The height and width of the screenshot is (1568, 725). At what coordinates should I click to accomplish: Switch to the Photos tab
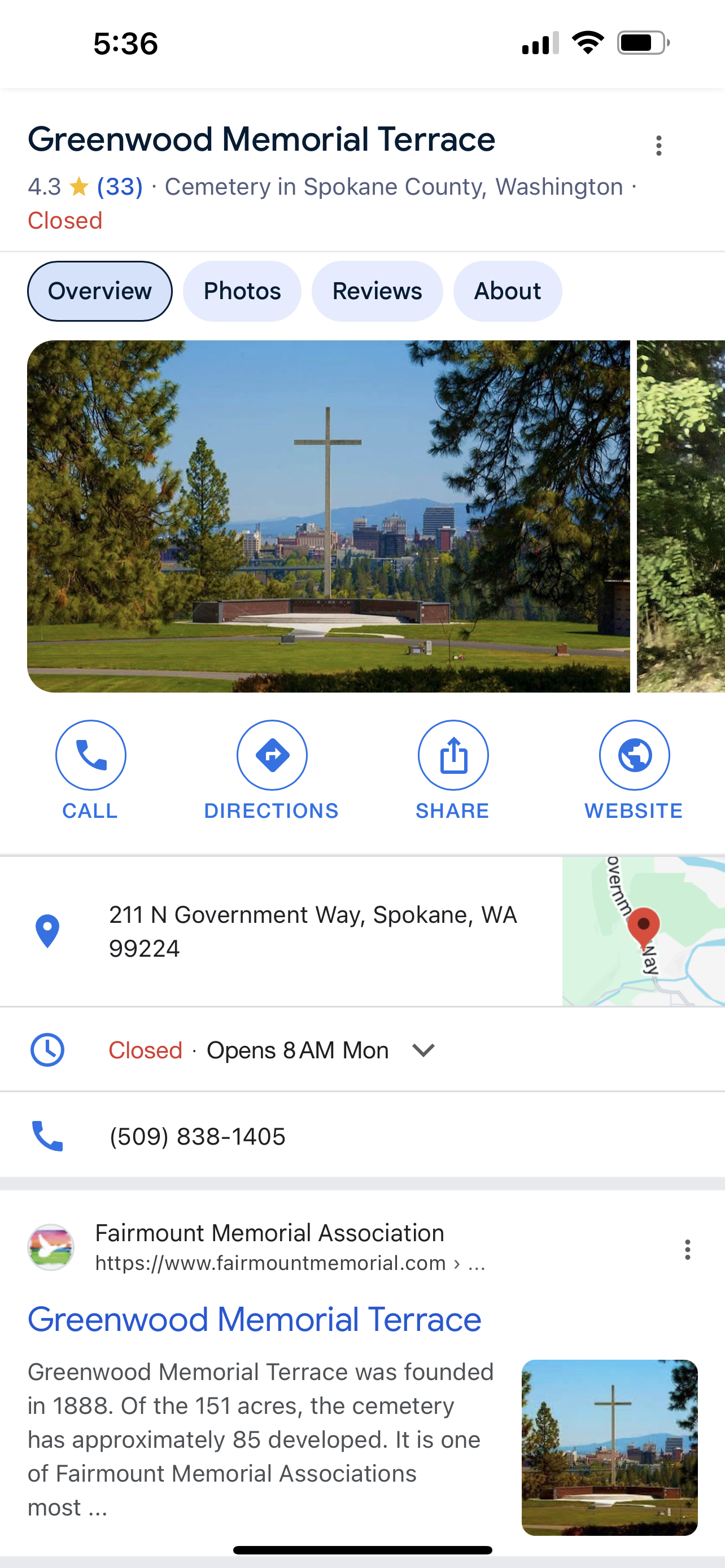(242, 291)
